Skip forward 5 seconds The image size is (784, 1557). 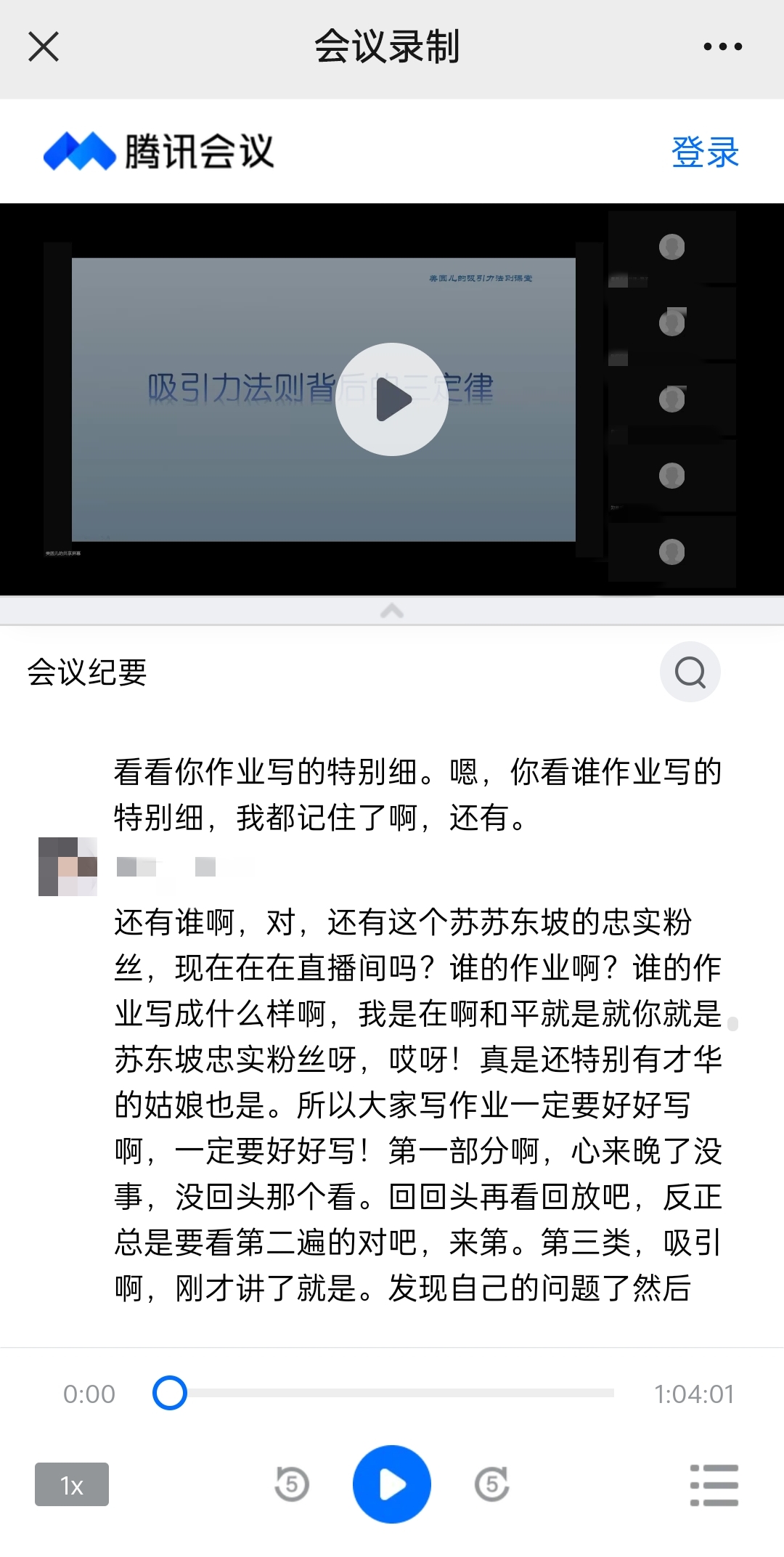(x=491, y=1484)
